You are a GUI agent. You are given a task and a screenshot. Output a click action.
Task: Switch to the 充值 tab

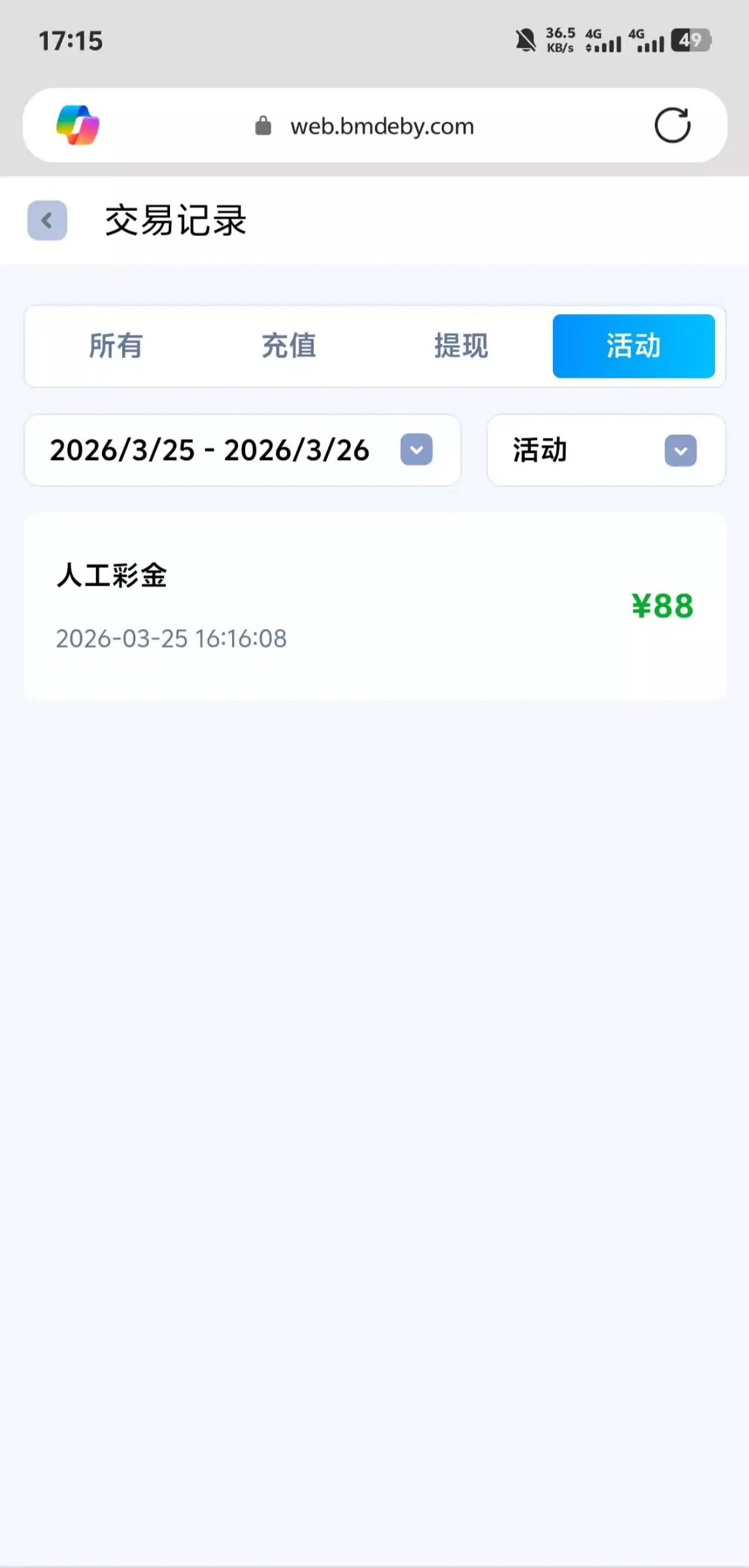click(288, 346)
